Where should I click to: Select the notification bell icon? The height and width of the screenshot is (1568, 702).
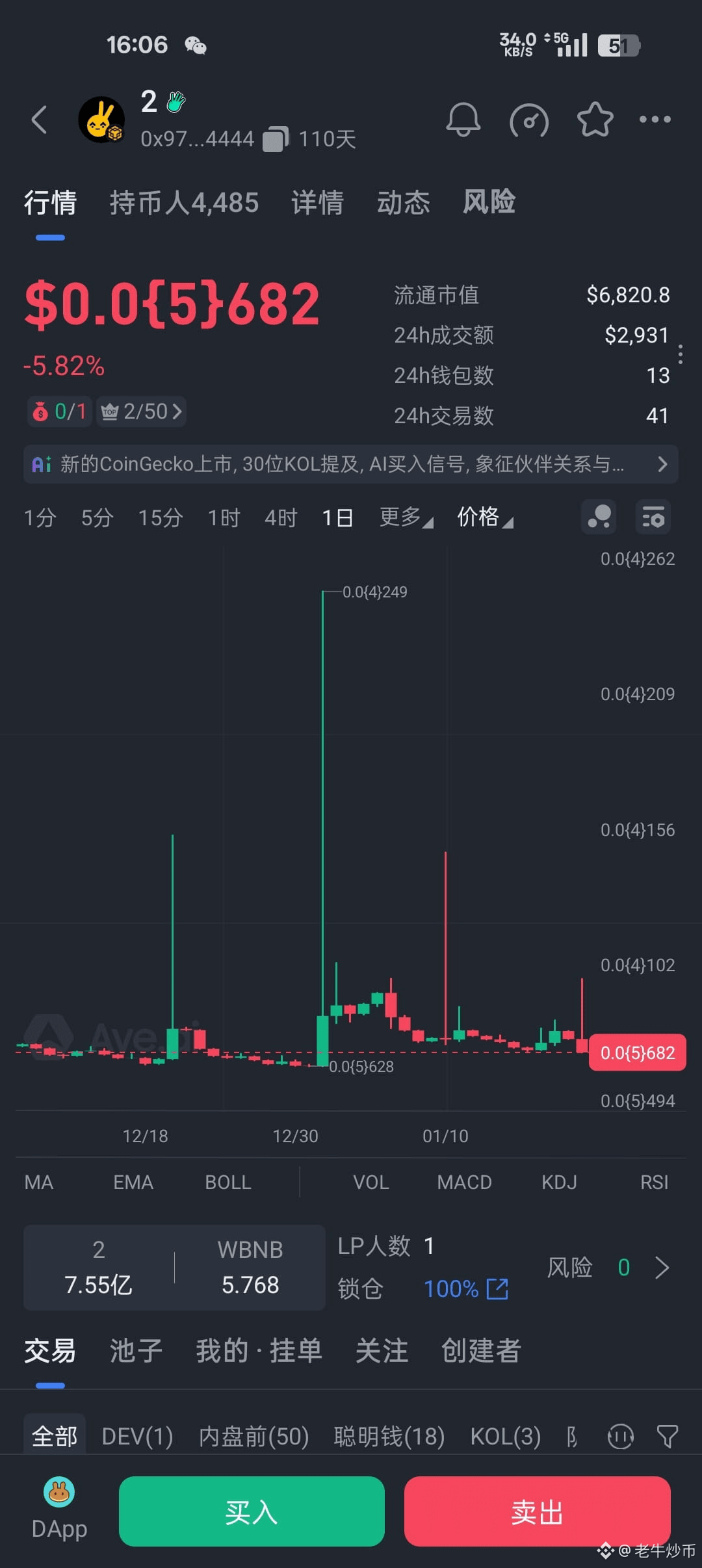463,120
